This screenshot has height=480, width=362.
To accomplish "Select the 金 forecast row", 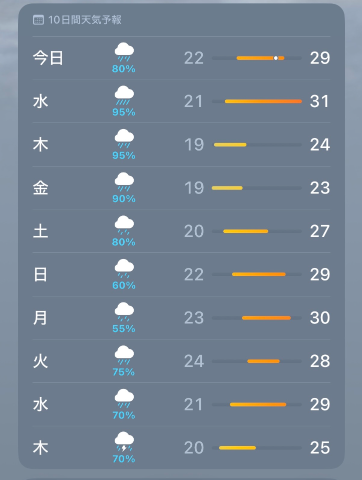I will point(181,188).
